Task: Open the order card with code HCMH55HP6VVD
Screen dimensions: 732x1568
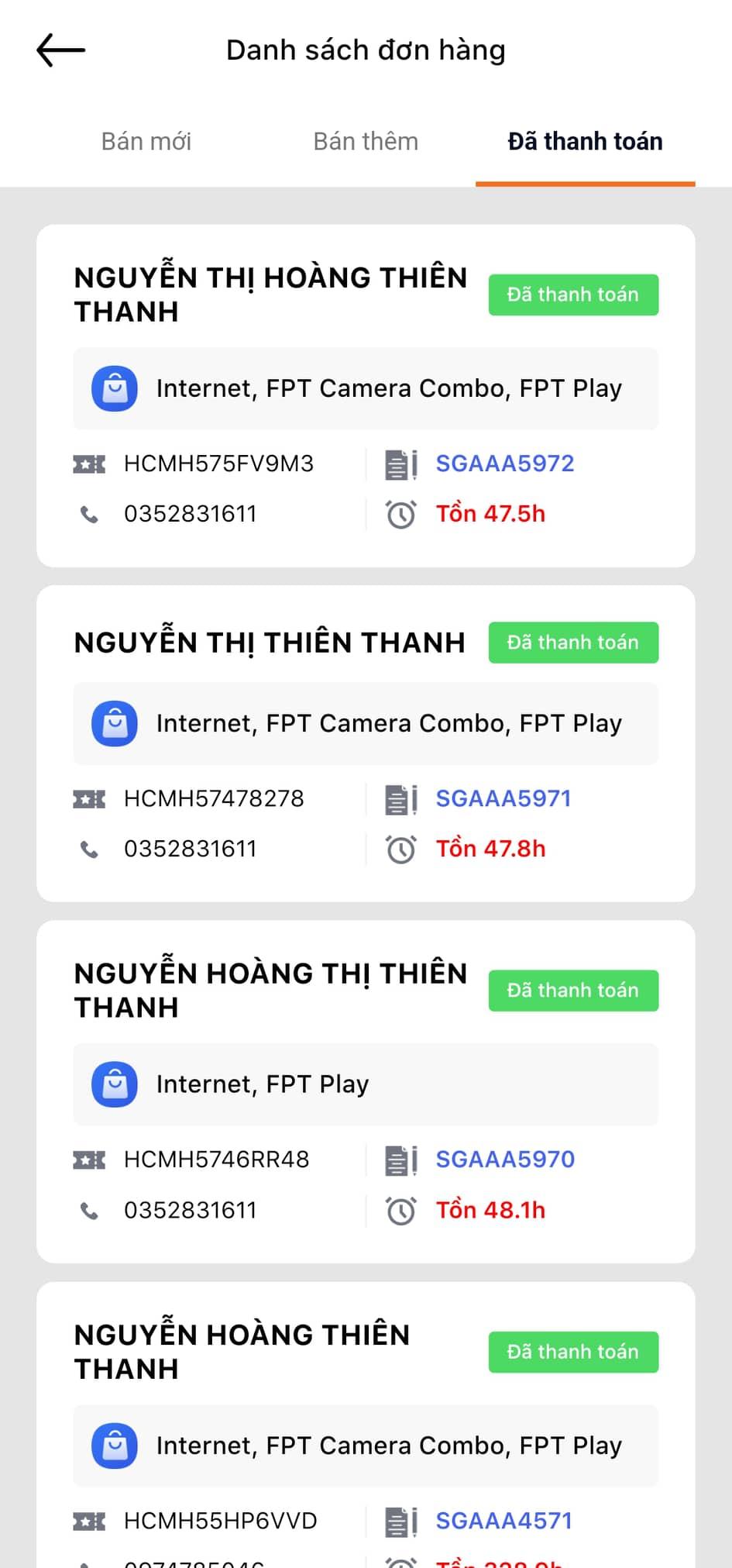Action: click(x=220, y=1521)
